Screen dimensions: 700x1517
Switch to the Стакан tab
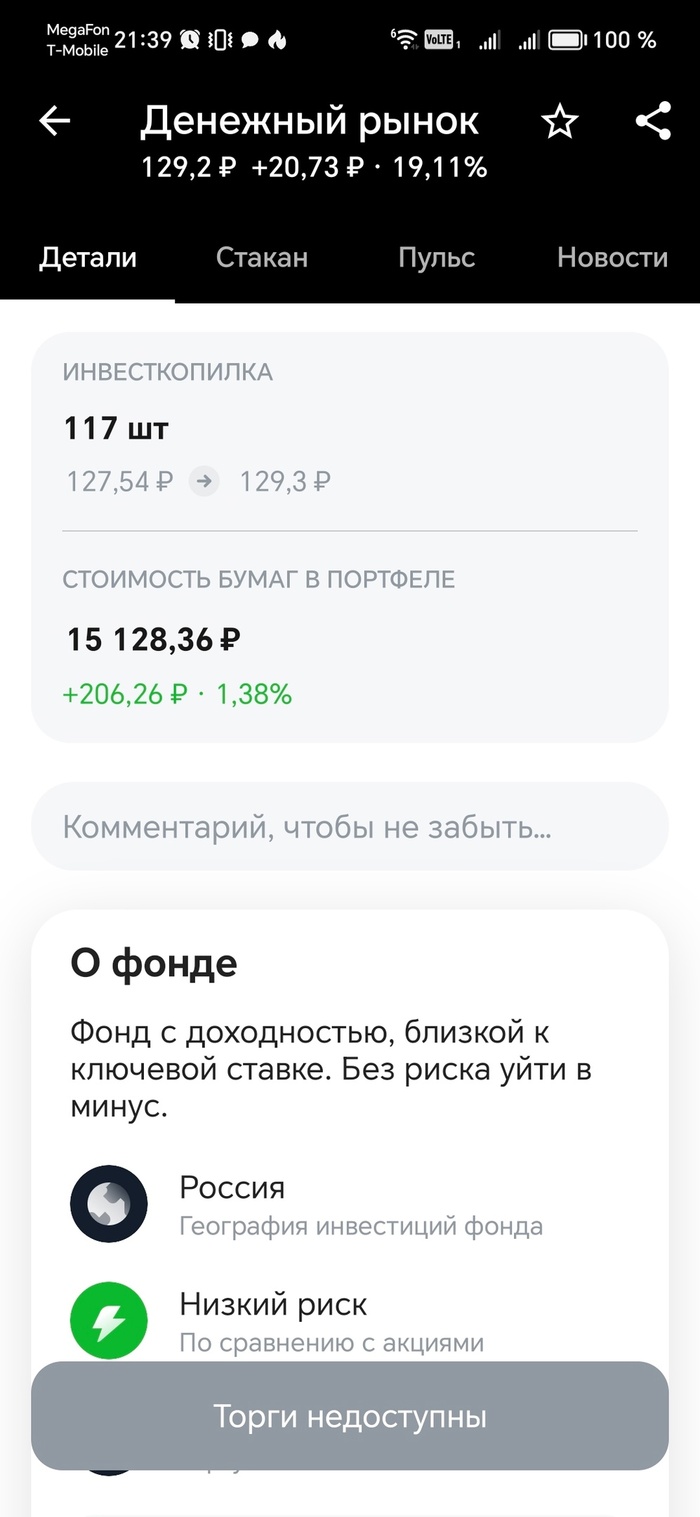(262, 258)
